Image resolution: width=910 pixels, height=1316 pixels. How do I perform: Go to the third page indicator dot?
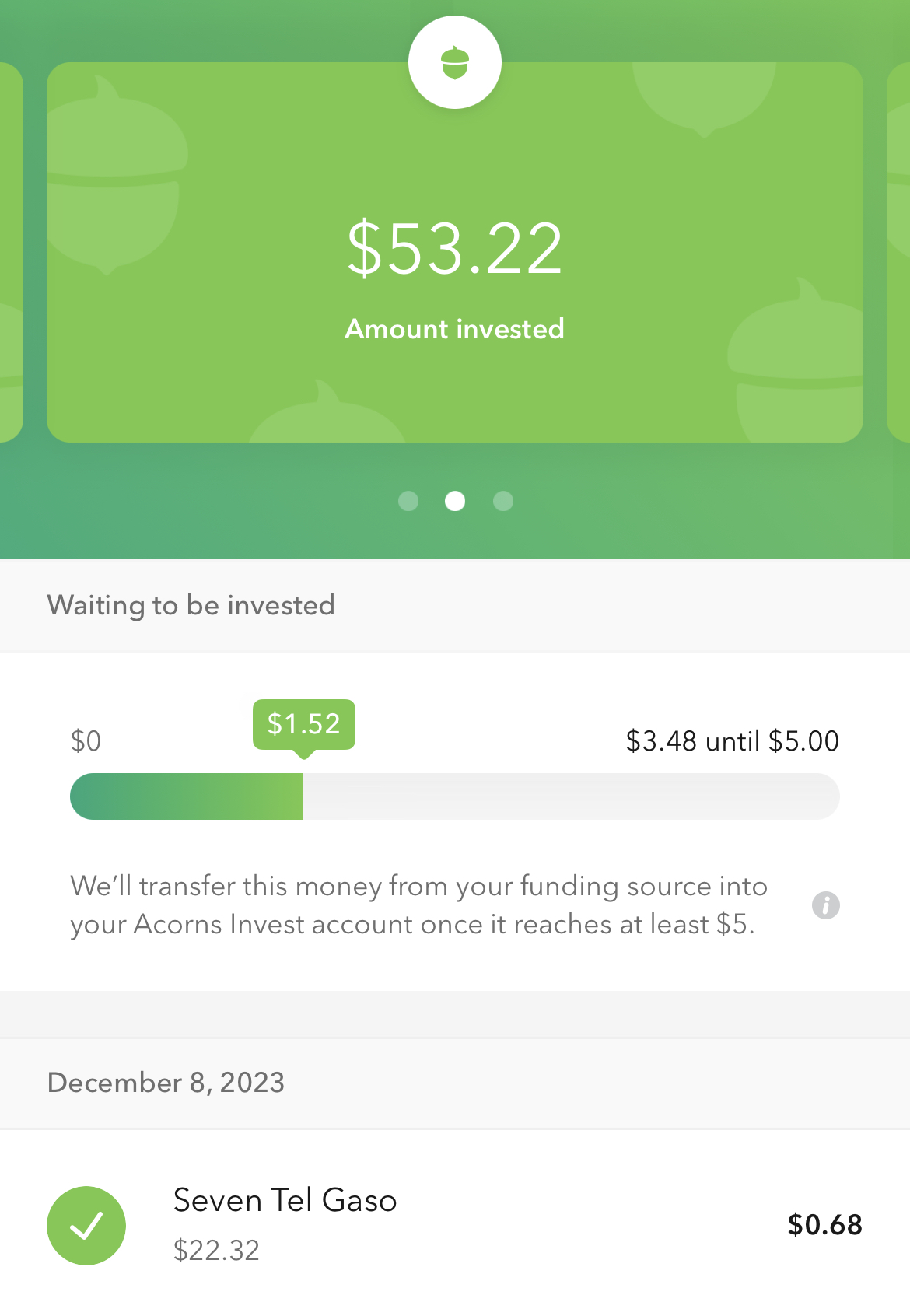[x=503, y=502]
